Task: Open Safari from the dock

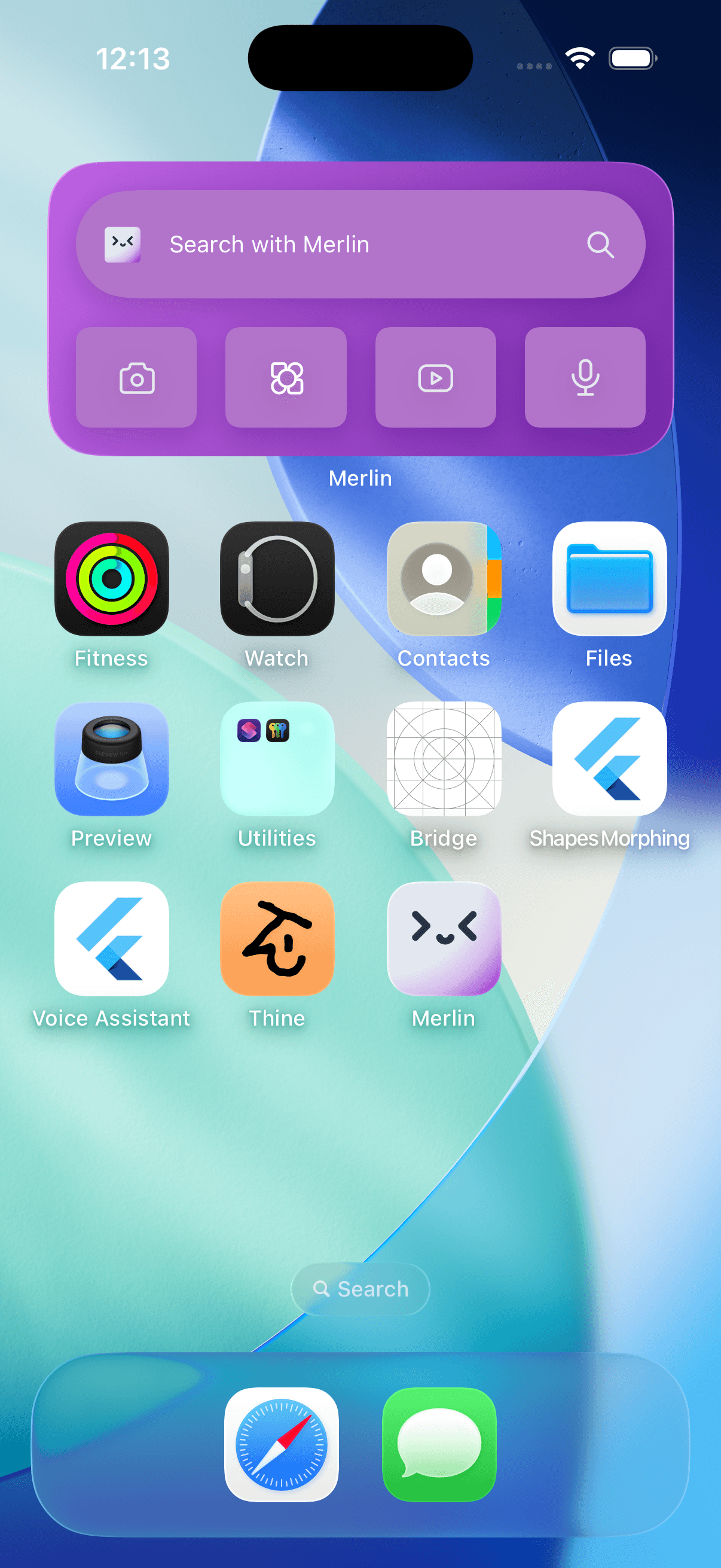Action: pos(281,1444)
